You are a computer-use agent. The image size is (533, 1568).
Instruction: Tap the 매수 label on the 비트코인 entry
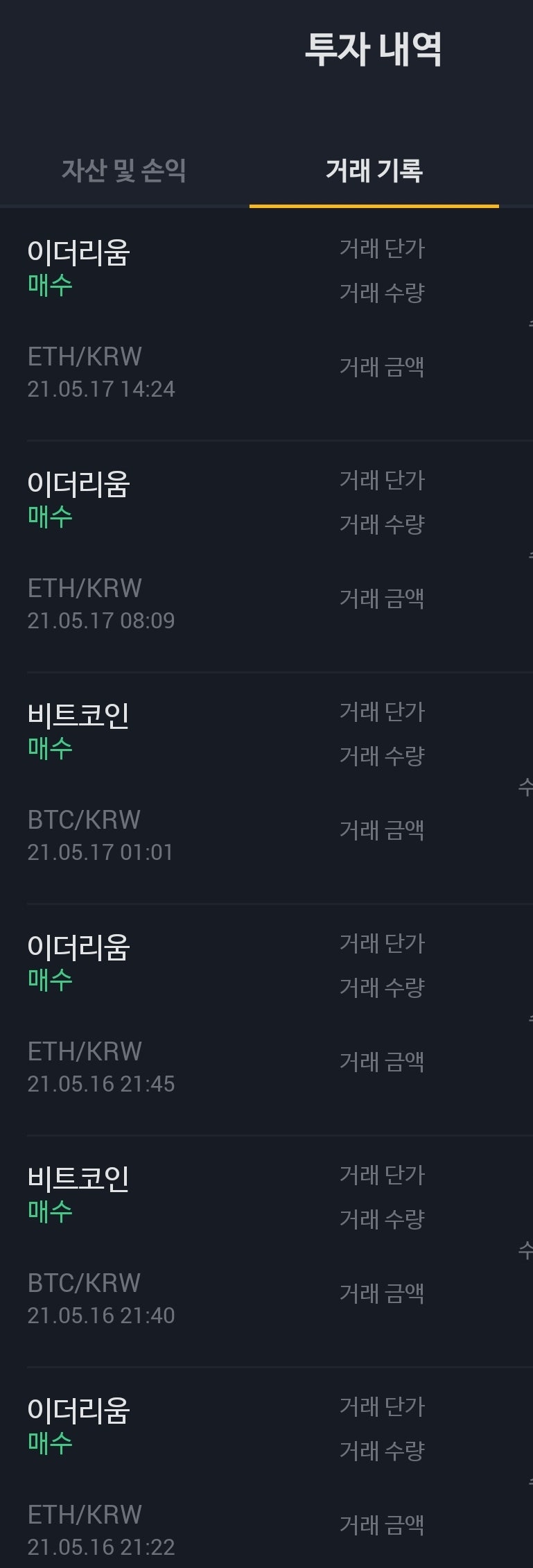pos(47,750)
